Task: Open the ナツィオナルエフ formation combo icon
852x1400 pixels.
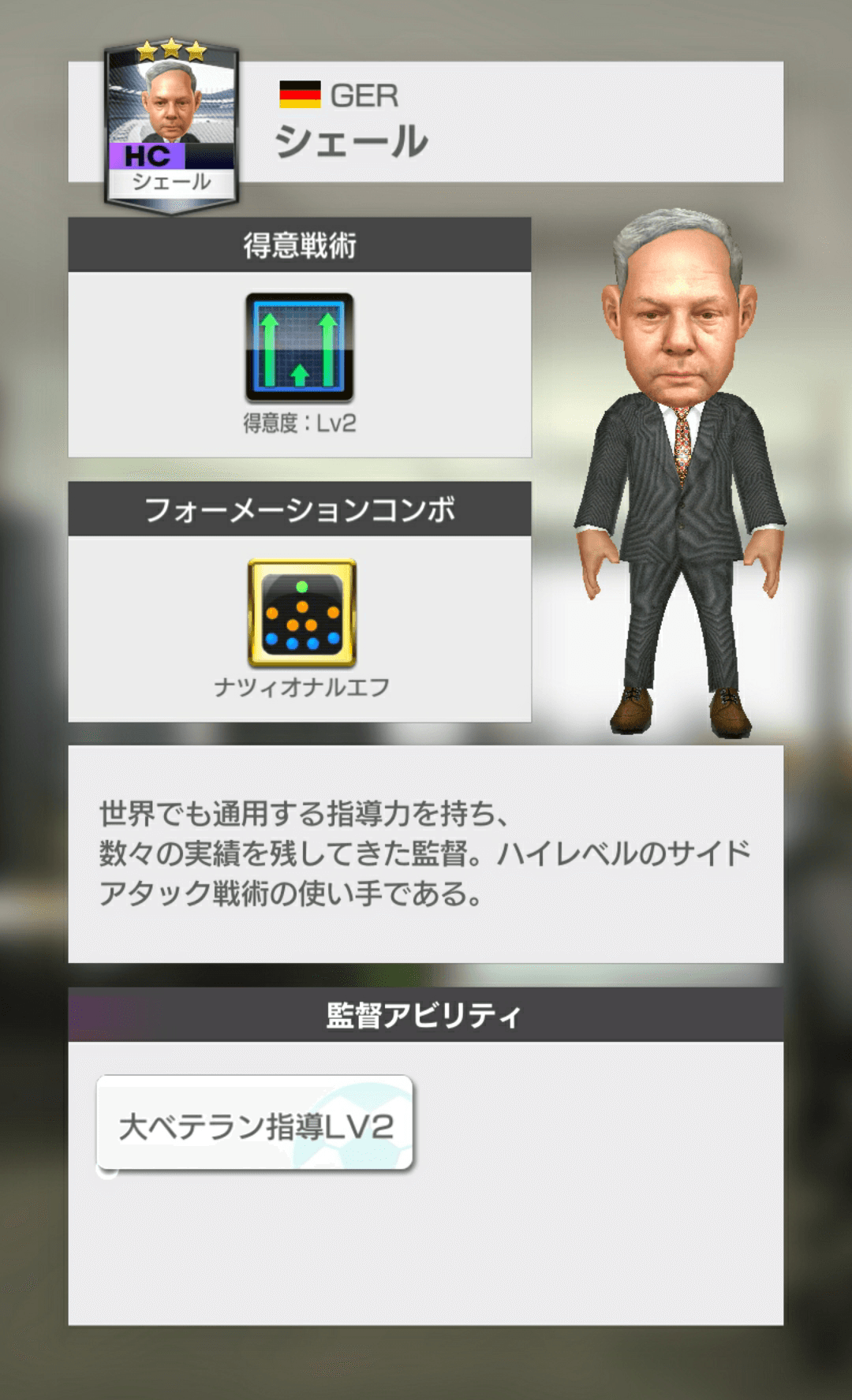Action: (x=301, y=613)
